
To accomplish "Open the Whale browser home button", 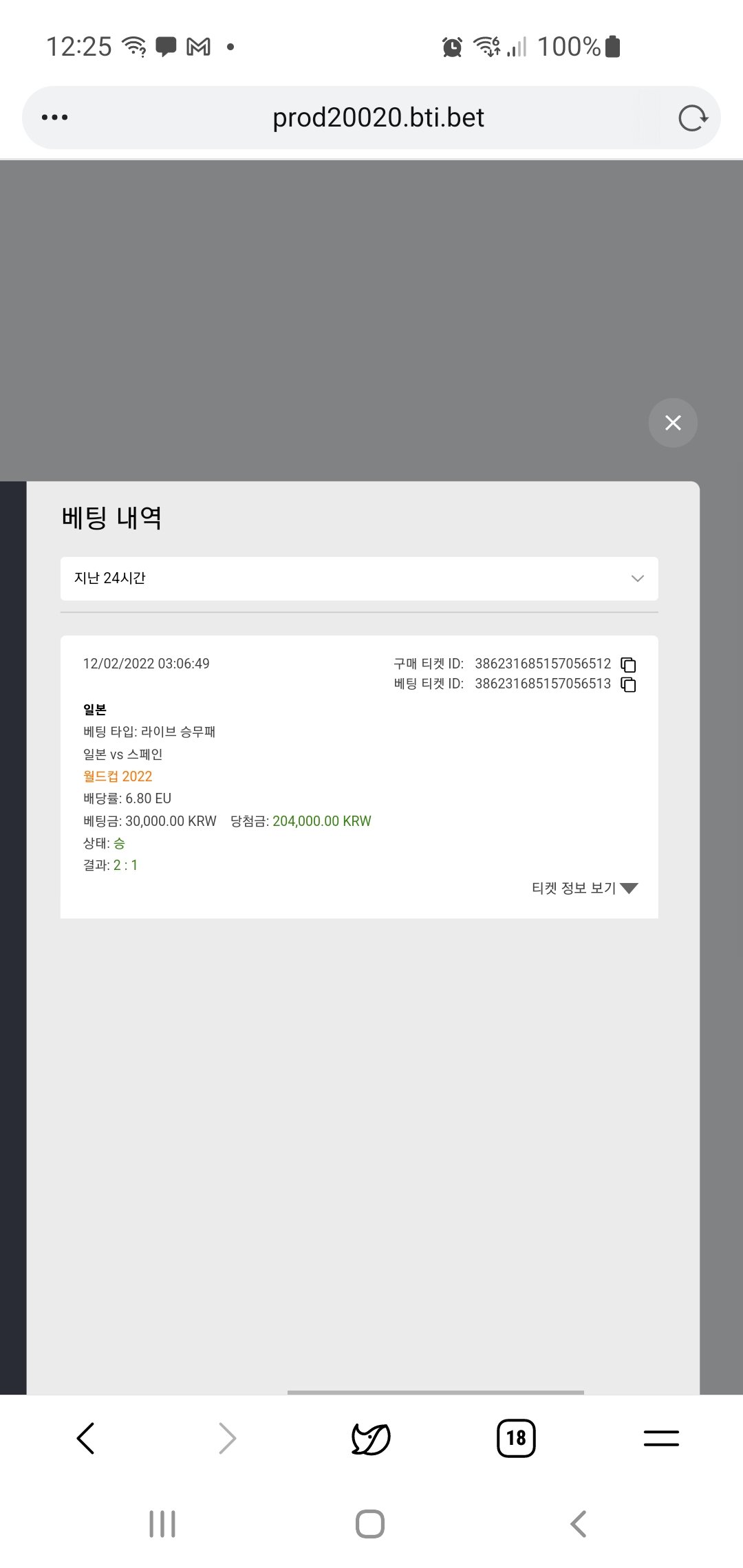I will click(x=371, y=1438).
